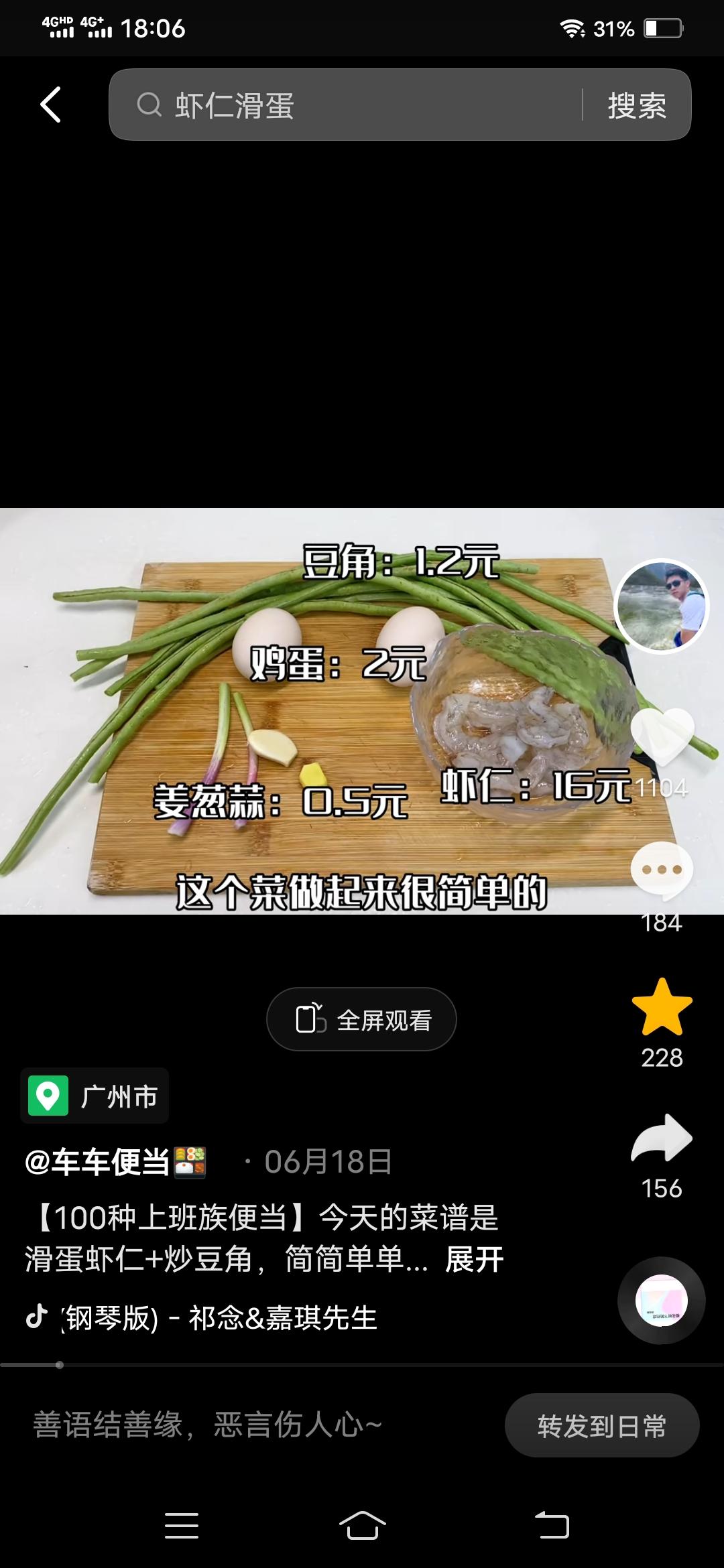Image resolution: width=724 pixels, height=1568 pixels.
Task: Tap the 搜索 search button
Action: [x=637, y=105]
